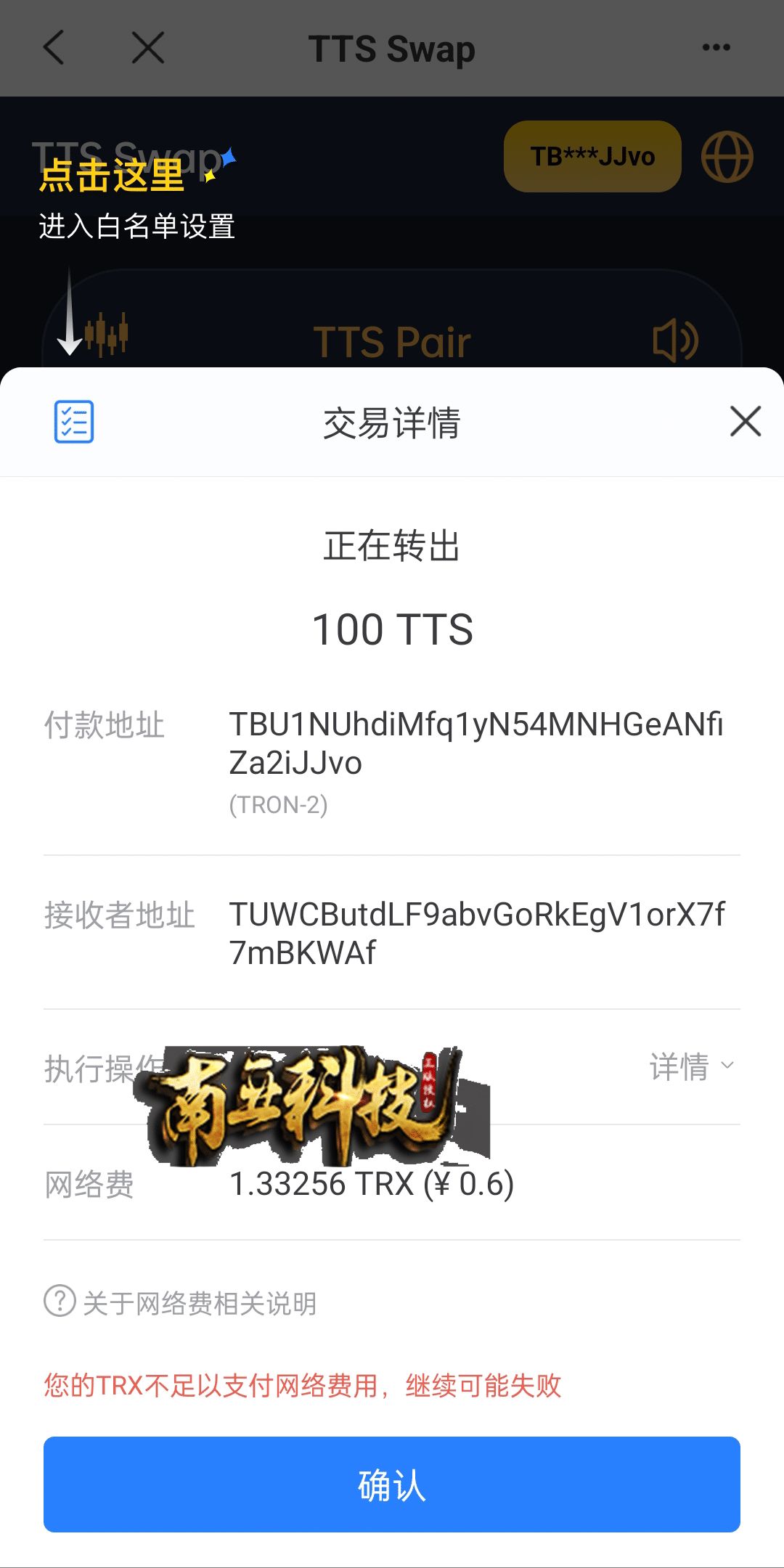This screenshot has height=1568, width=784.
Task: Expand 详情 for 执行操作
Action: (692, 1066)
